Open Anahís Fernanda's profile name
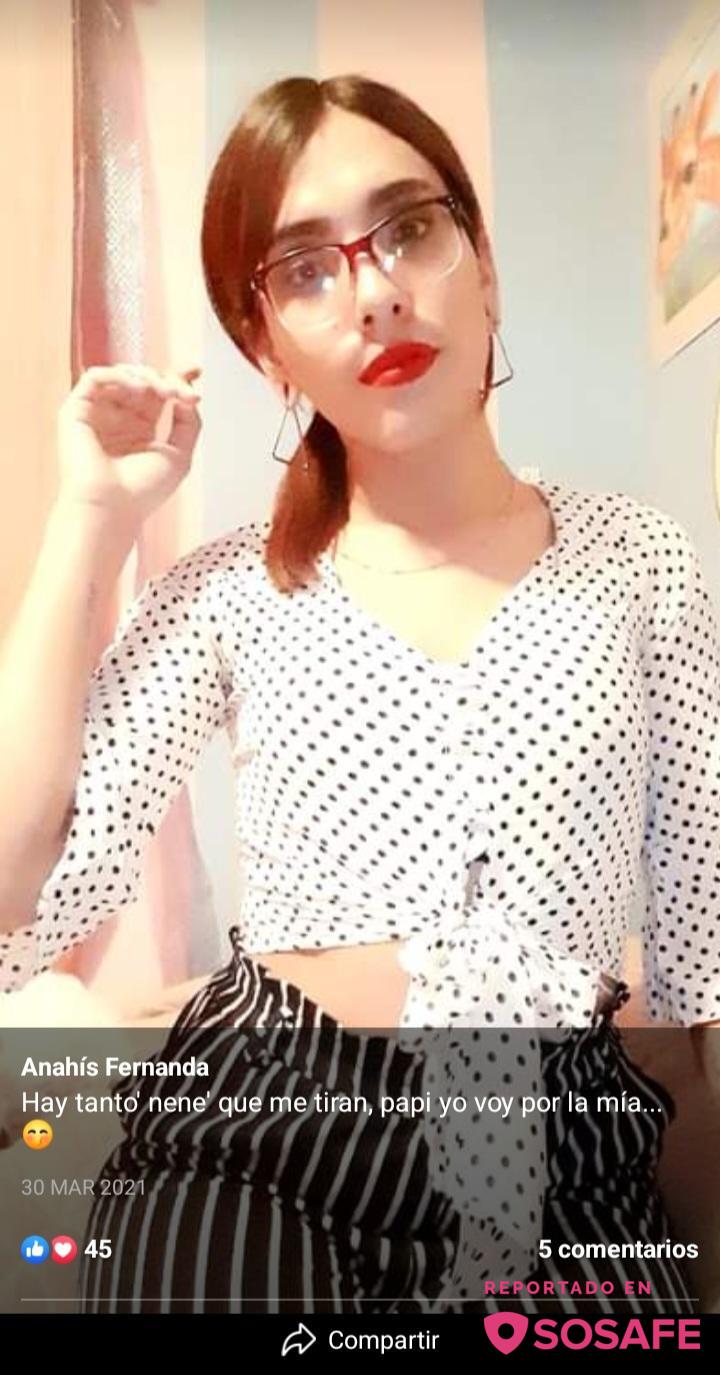The image size is (720, 1375). coord(115,1067)
